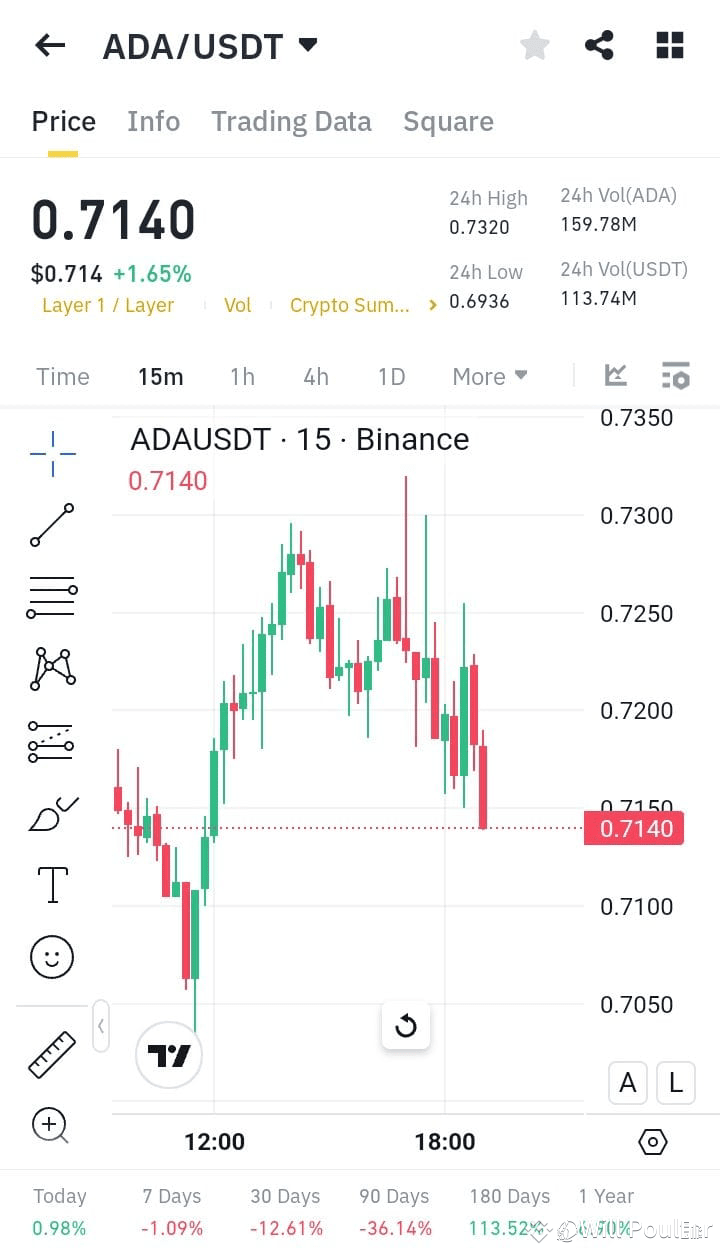Select the ruler measurement tool
720x1252 pixels.
51,1053
